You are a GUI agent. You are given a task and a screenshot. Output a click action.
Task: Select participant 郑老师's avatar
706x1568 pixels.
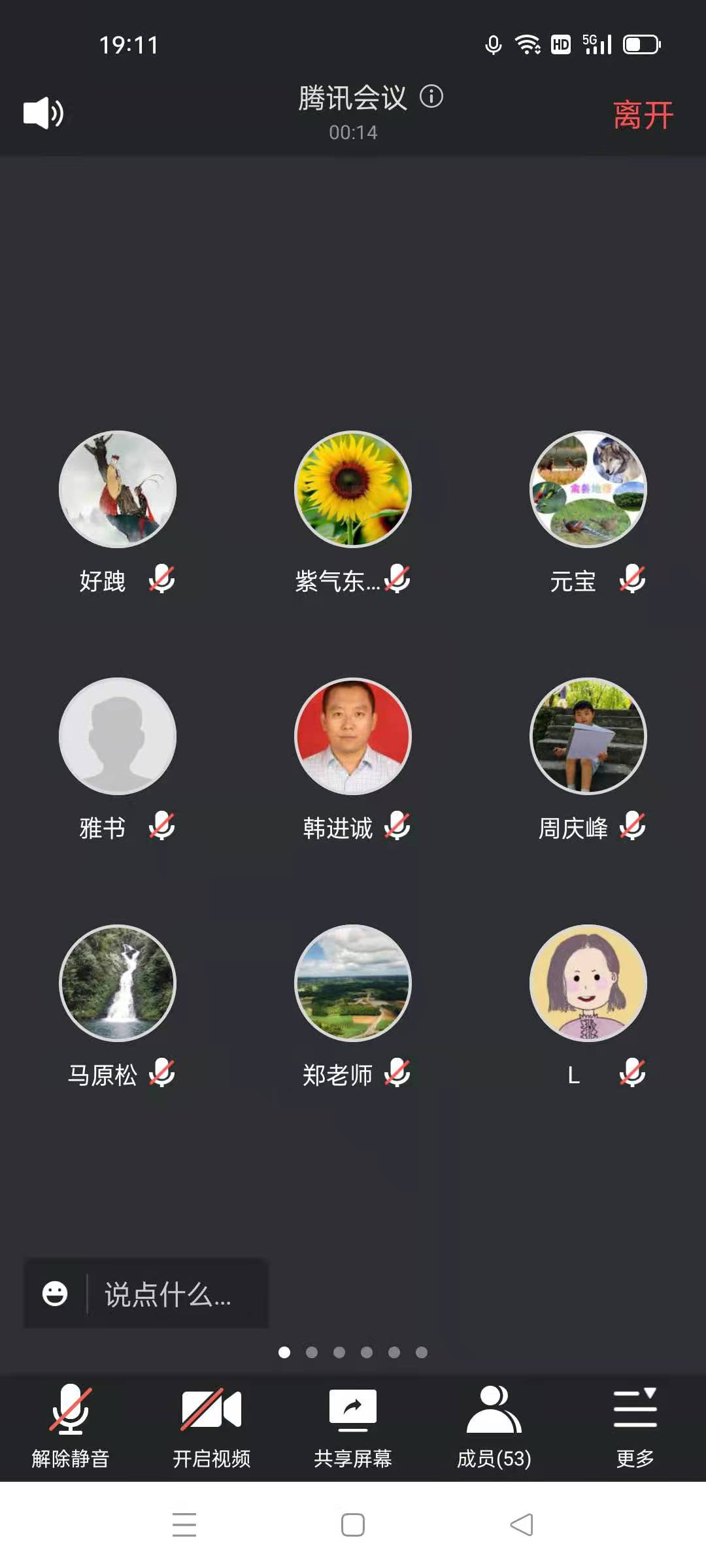(x=353, y=983)
